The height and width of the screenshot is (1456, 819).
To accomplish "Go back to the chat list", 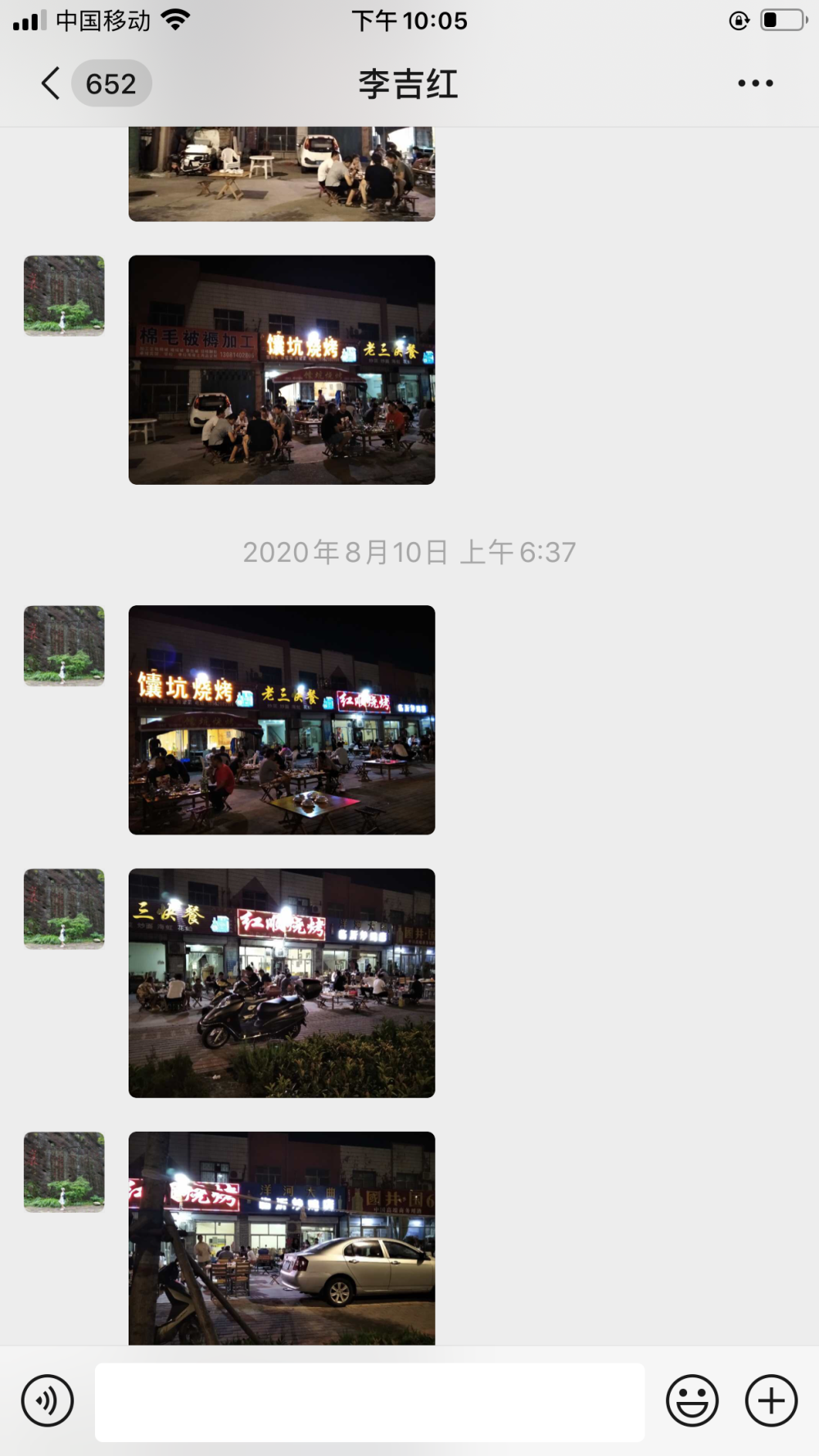I will (x=51, y=84).
